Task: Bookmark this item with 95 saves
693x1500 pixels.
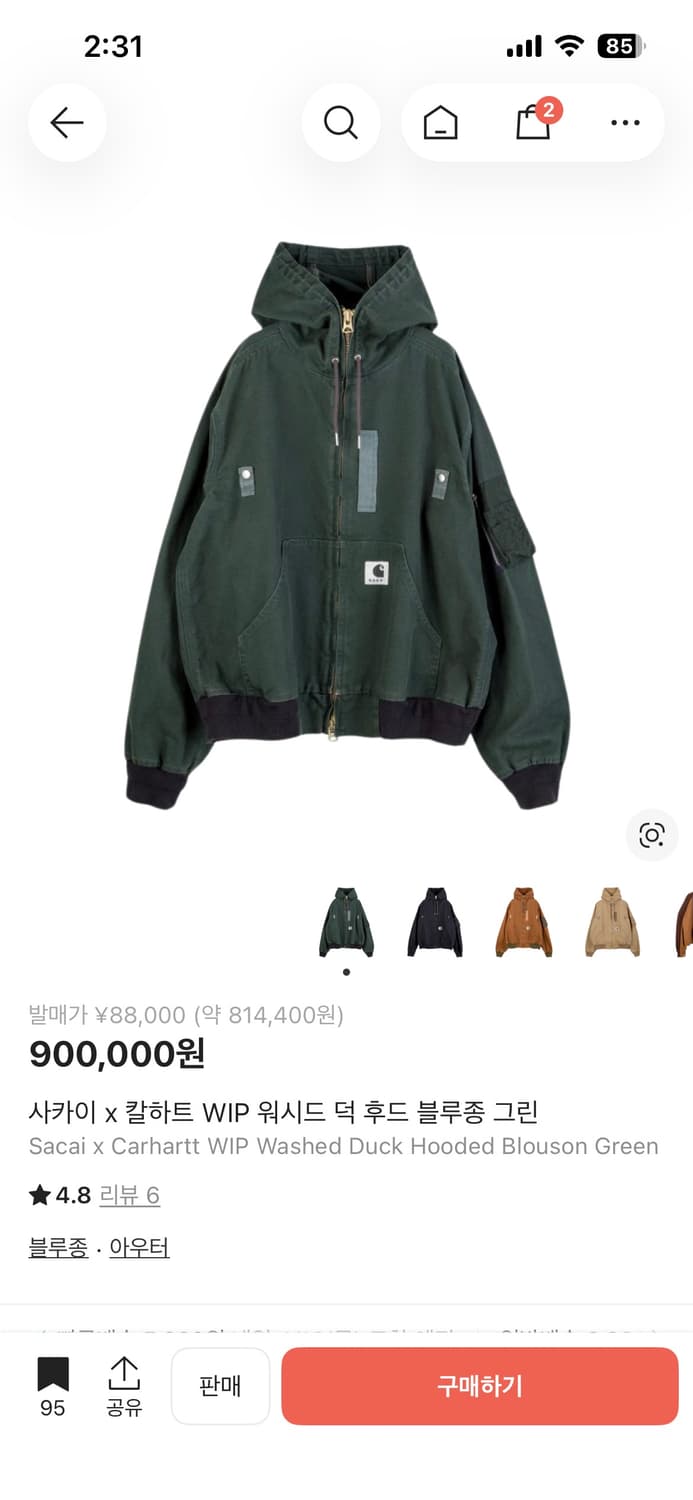Action: pos(53,1386)
